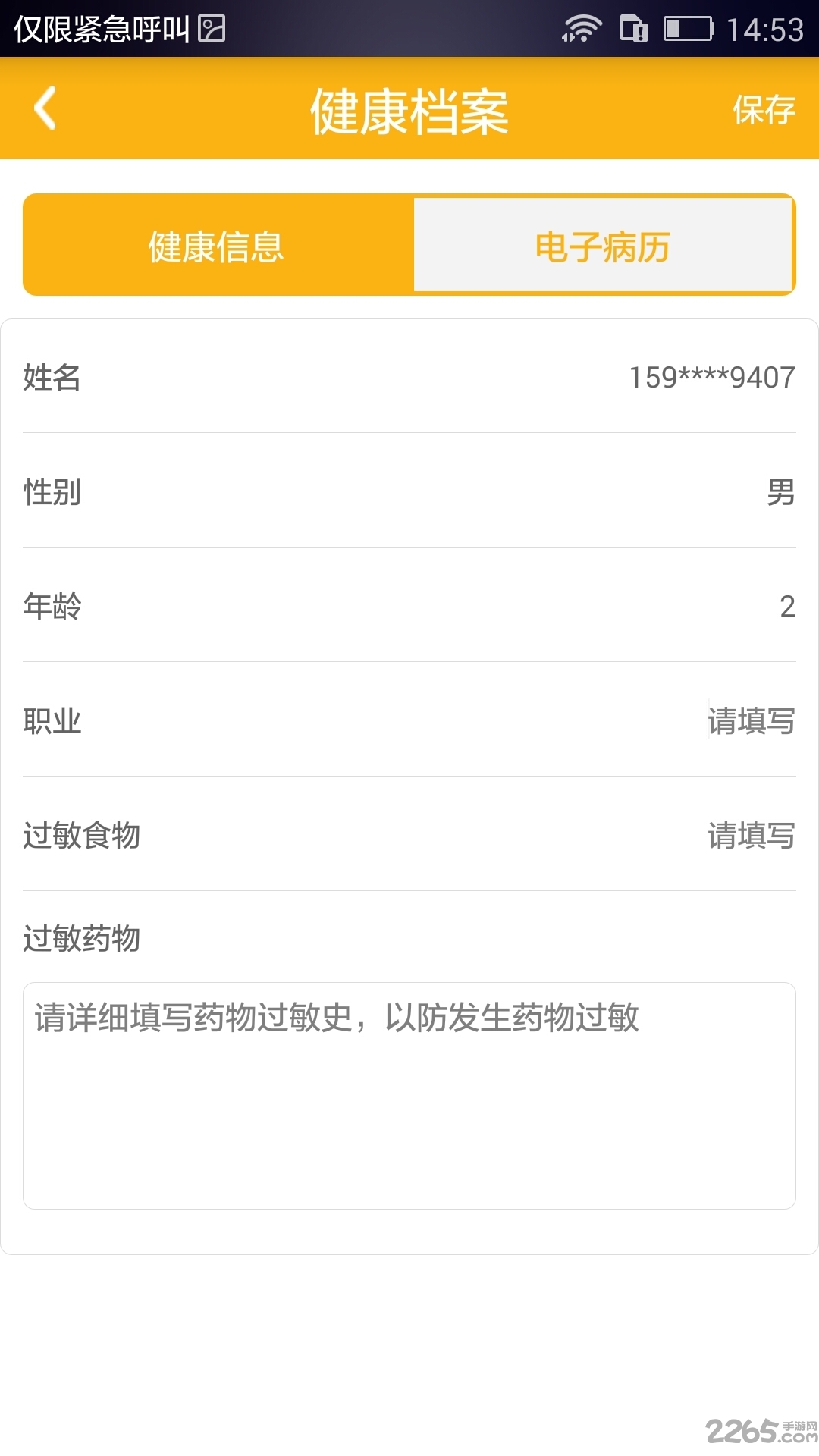Screen dimensions: 819x1456
Task: Edit the 姓名 field
Action: [x=711, y=377]
